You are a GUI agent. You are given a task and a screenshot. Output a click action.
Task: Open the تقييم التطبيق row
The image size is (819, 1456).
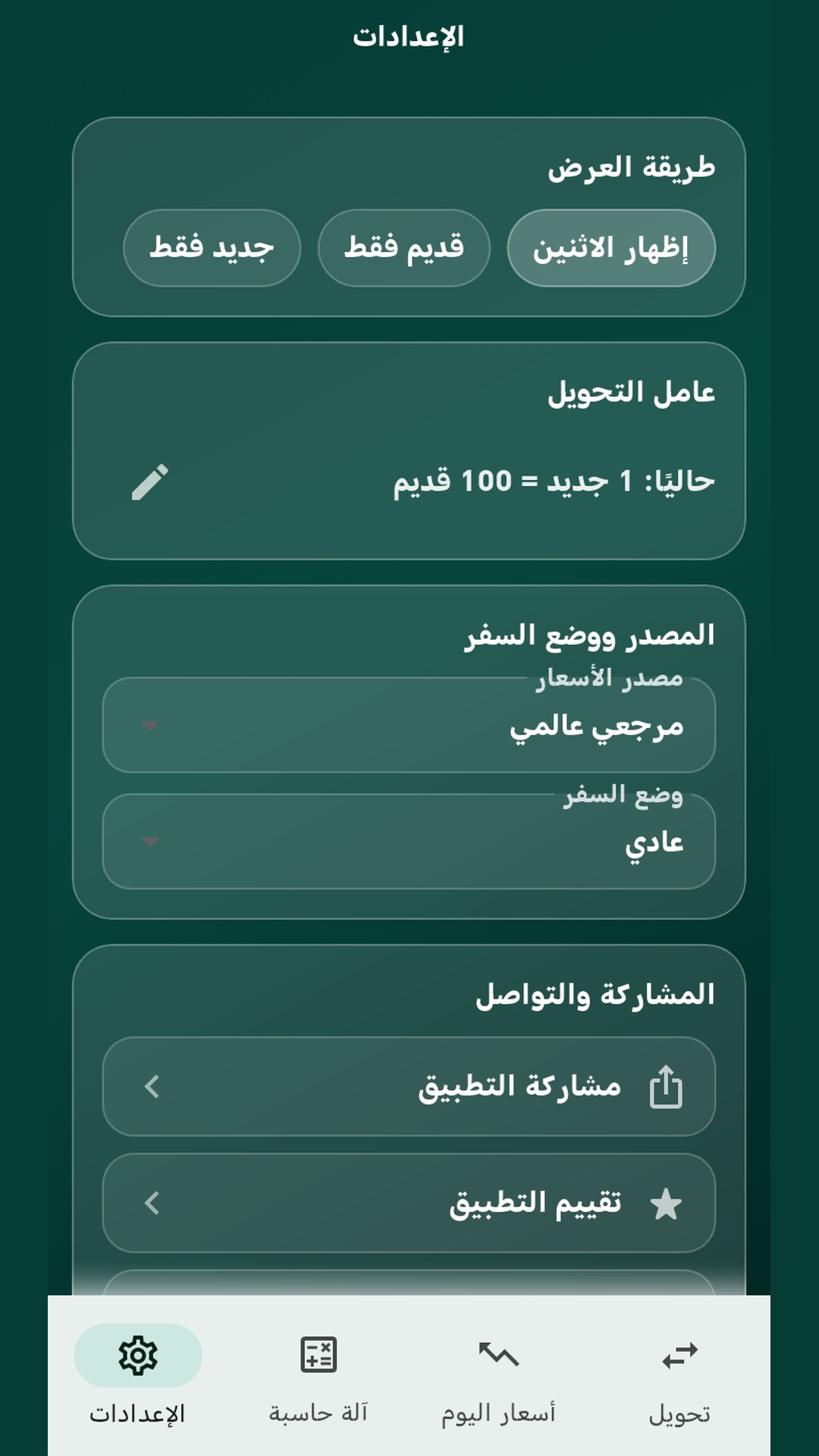point(409,1203)
